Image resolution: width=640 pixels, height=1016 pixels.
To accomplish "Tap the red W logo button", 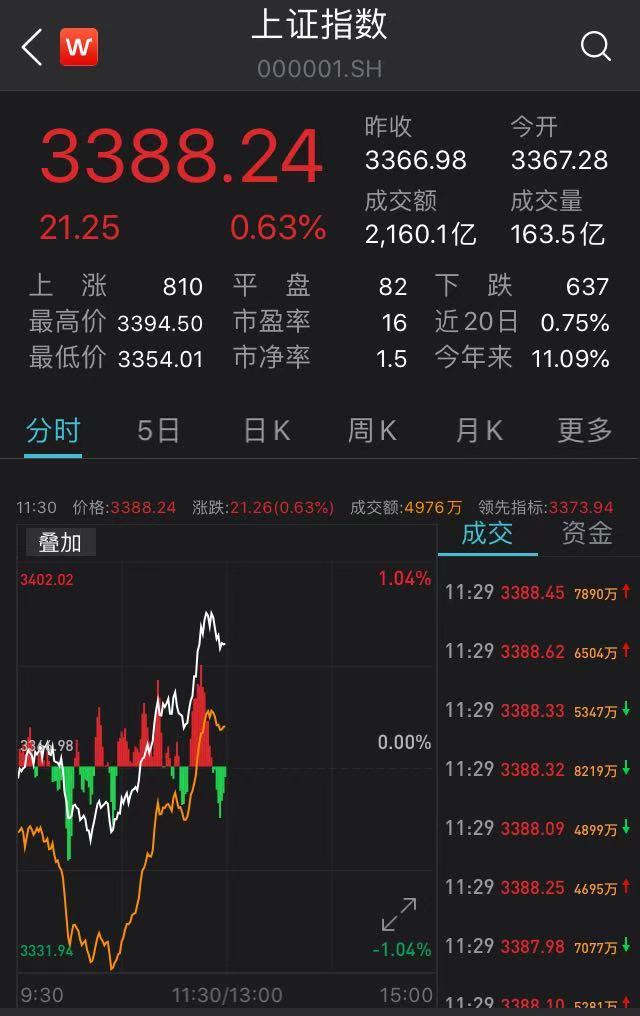I will (x=79, y=47).
